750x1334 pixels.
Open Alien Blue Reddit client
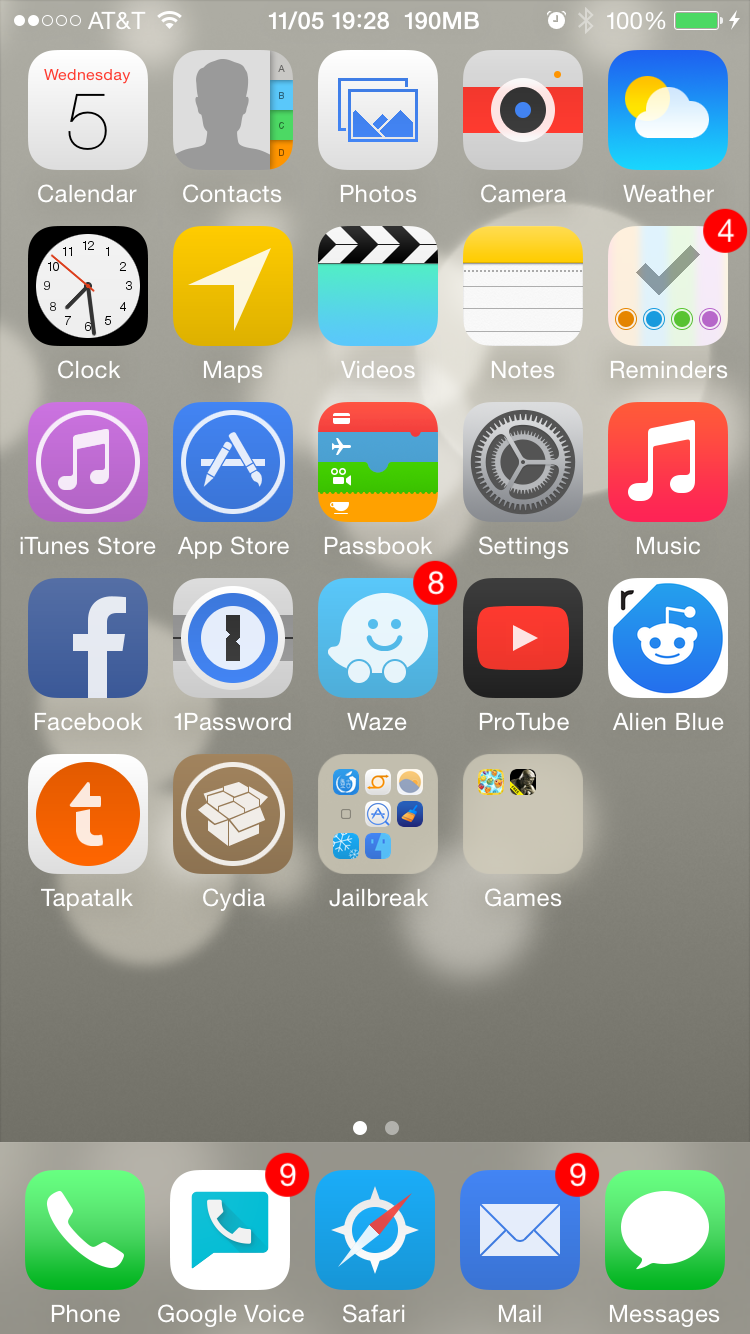pyautogui.click(x=668, y=638)
